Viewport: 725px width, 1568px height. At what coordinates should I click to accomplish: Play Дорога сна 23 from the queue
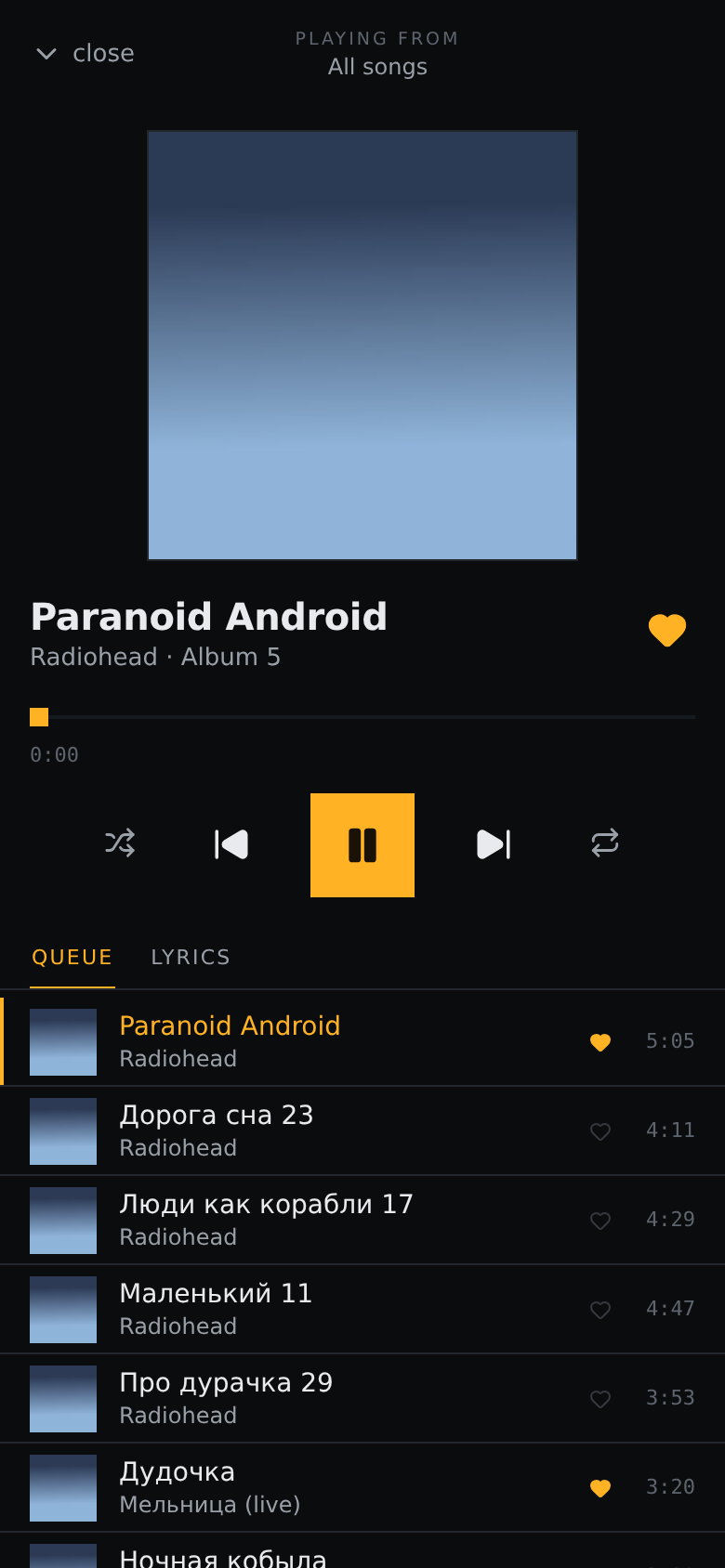tap(362, 1131)
